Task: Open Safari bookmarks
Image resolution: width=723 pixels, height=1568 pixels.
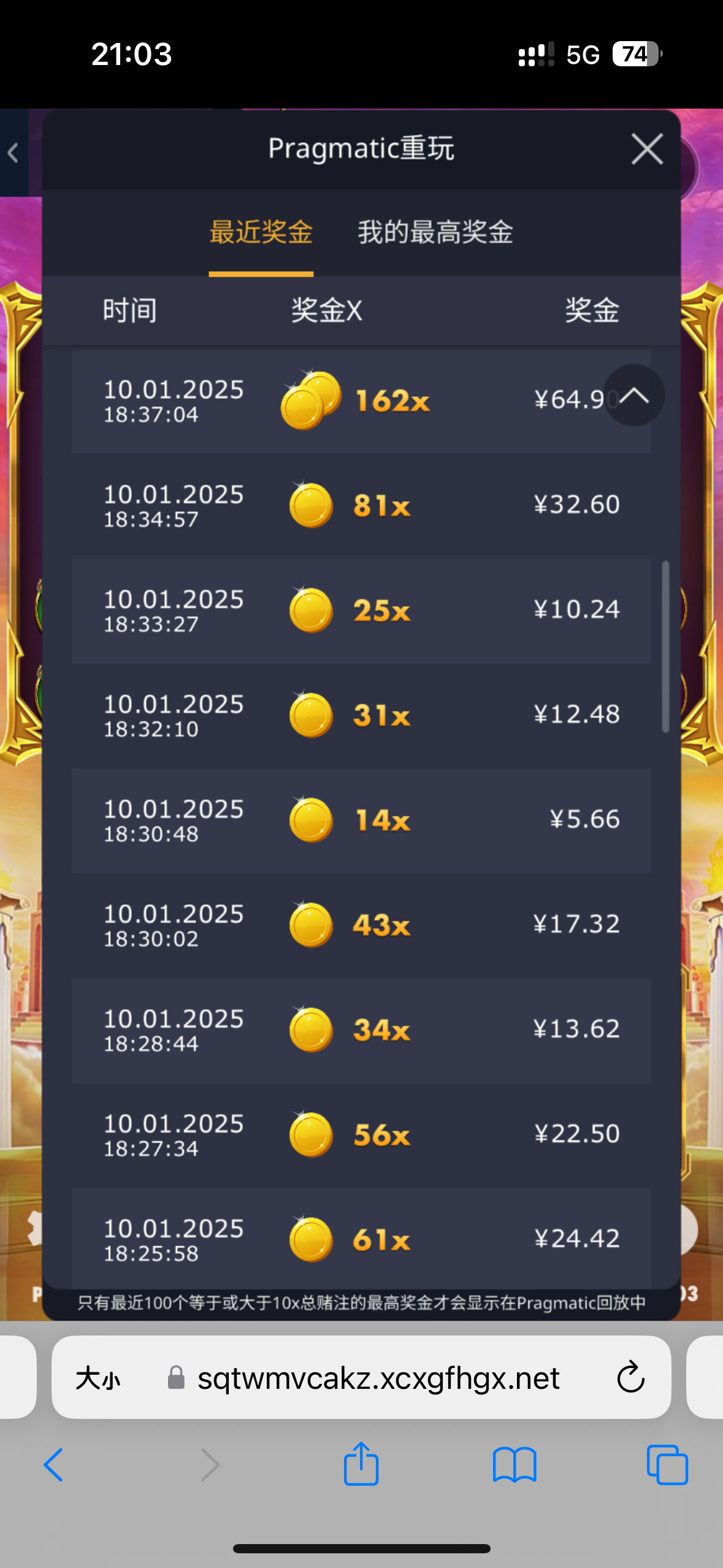Action: [515, 1464]
